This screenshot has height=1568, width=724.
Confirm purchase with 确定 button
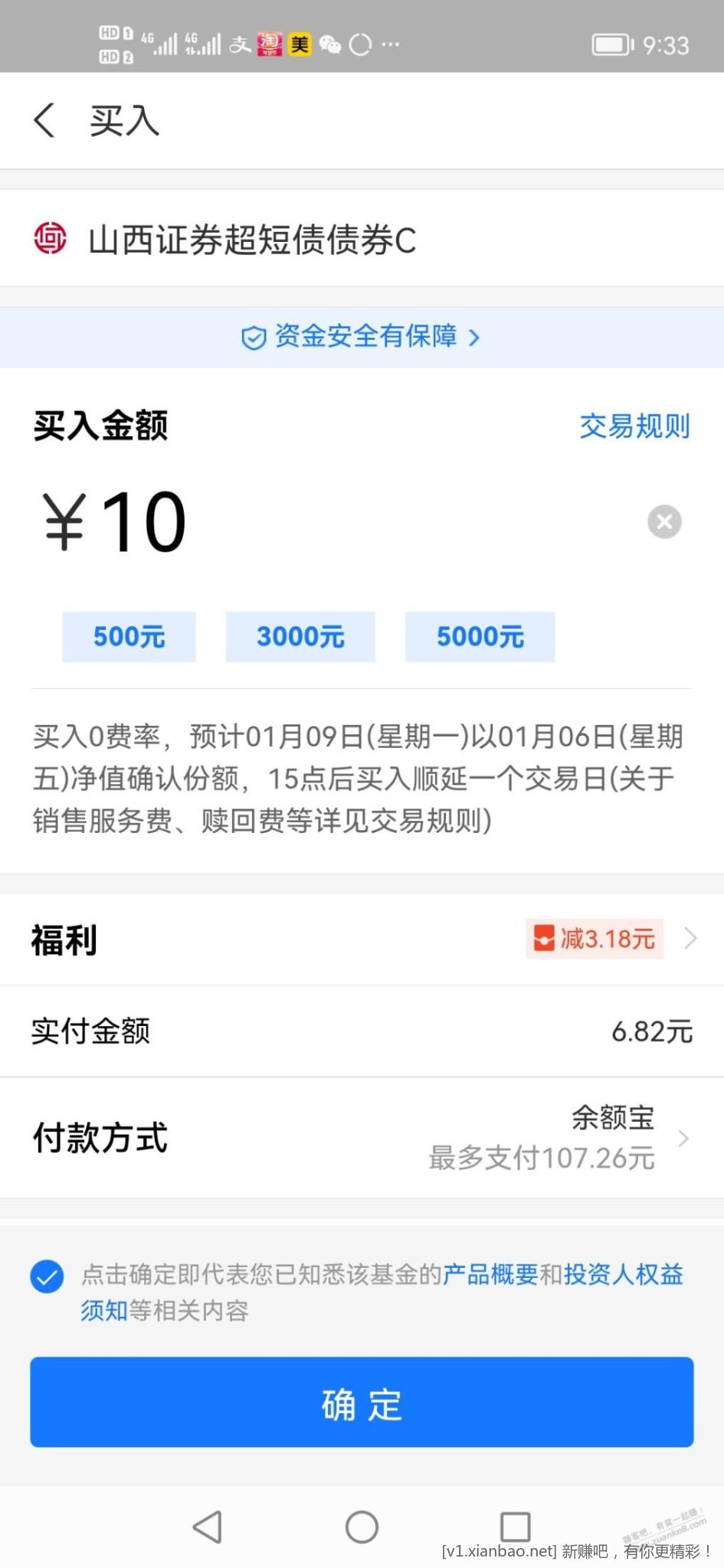click(x=362, y=1403)
